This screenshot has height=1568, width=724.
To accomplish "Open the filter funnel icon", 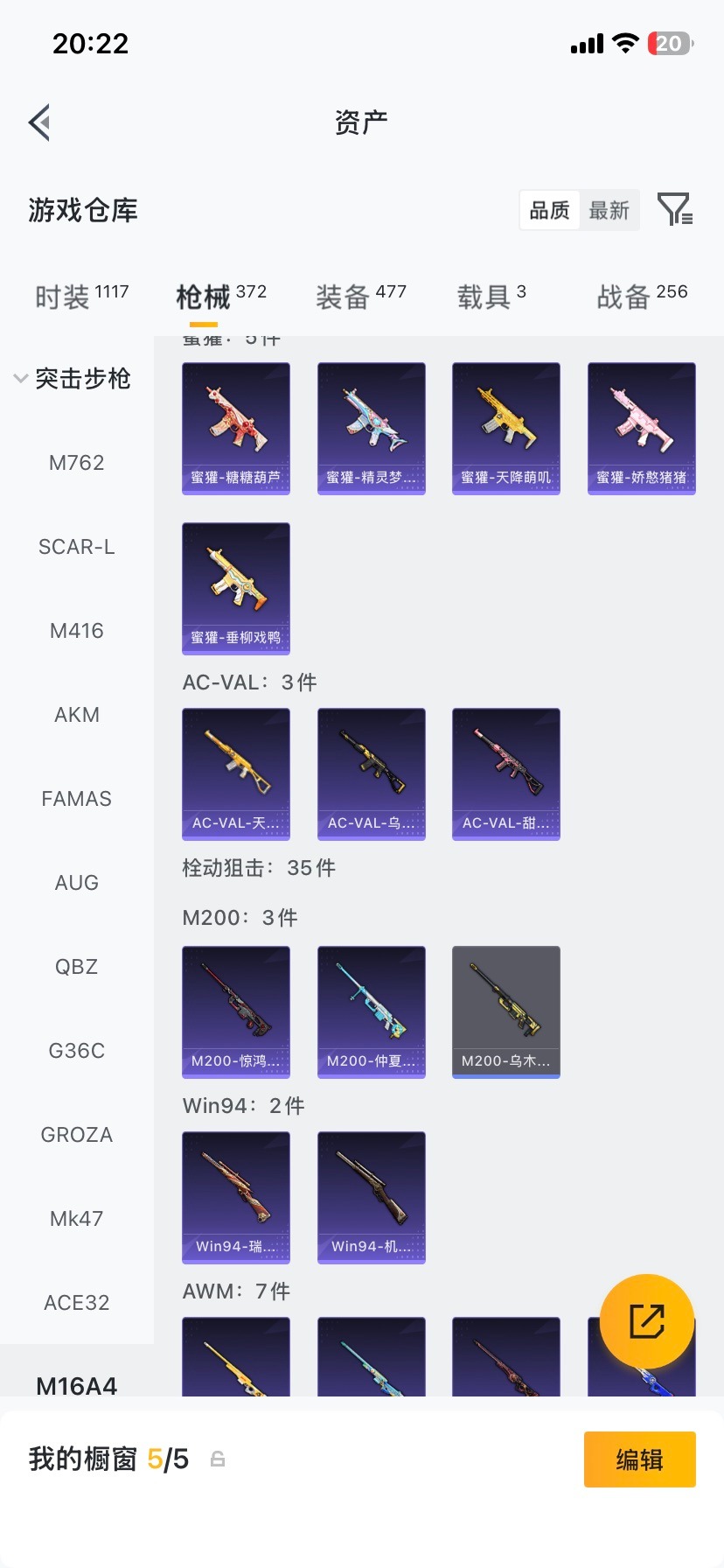I will click(x=673, y=210).
